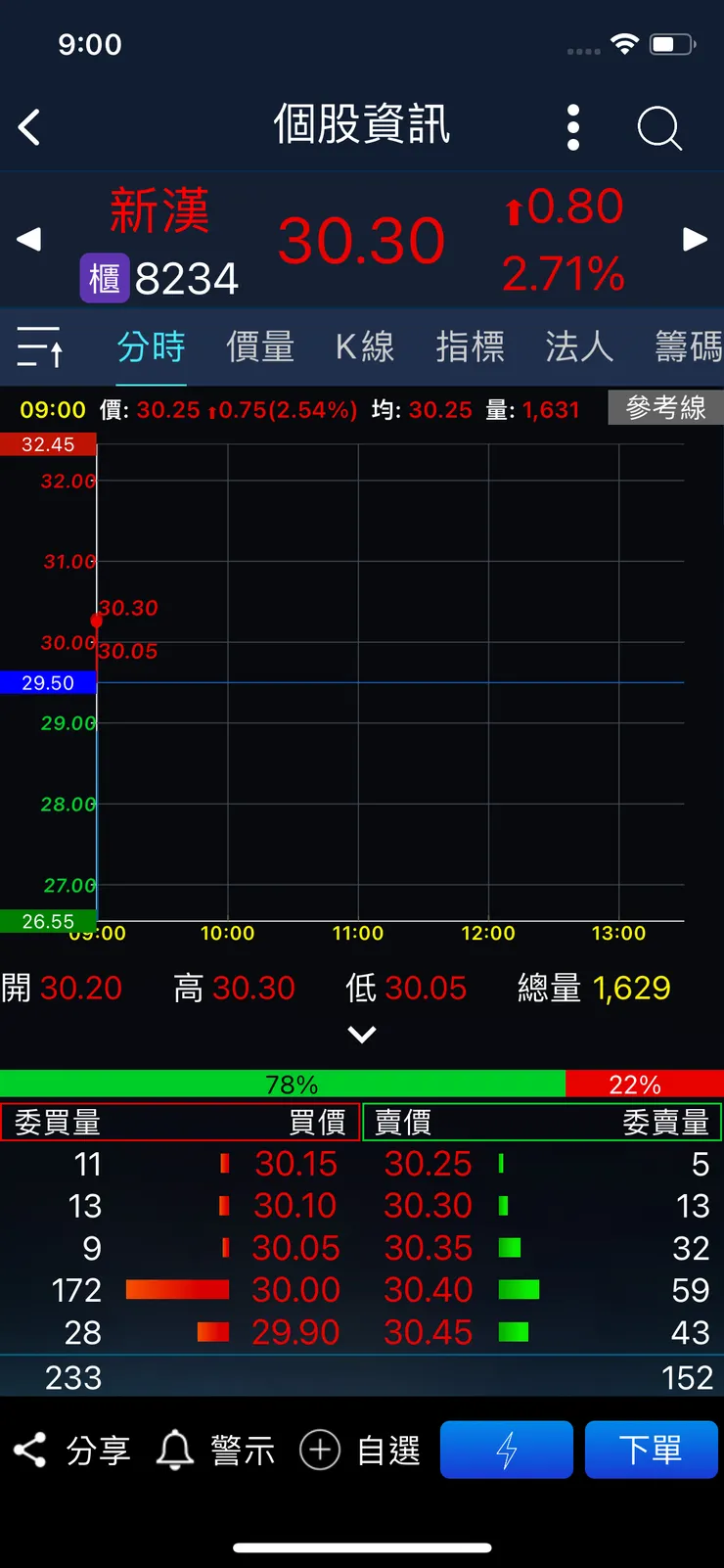
Task: Tap the lightning quick-order icon
Action: [x=506, y=1450]
